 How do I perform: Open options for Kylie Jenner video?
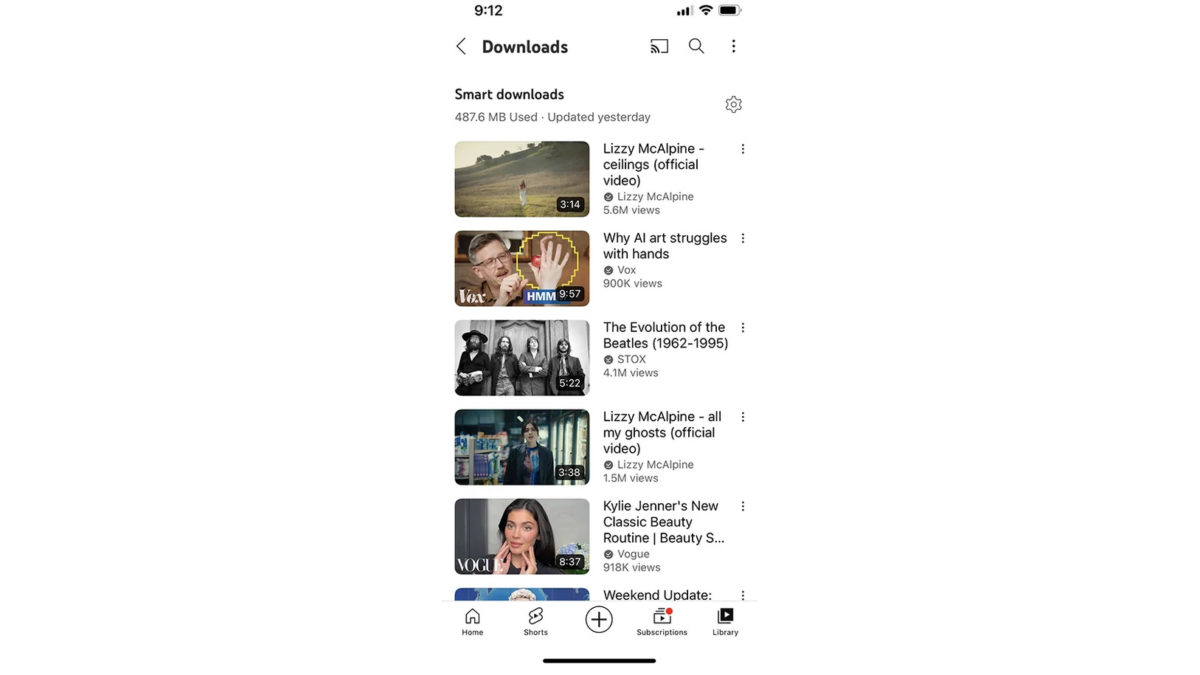coord(742,506)
